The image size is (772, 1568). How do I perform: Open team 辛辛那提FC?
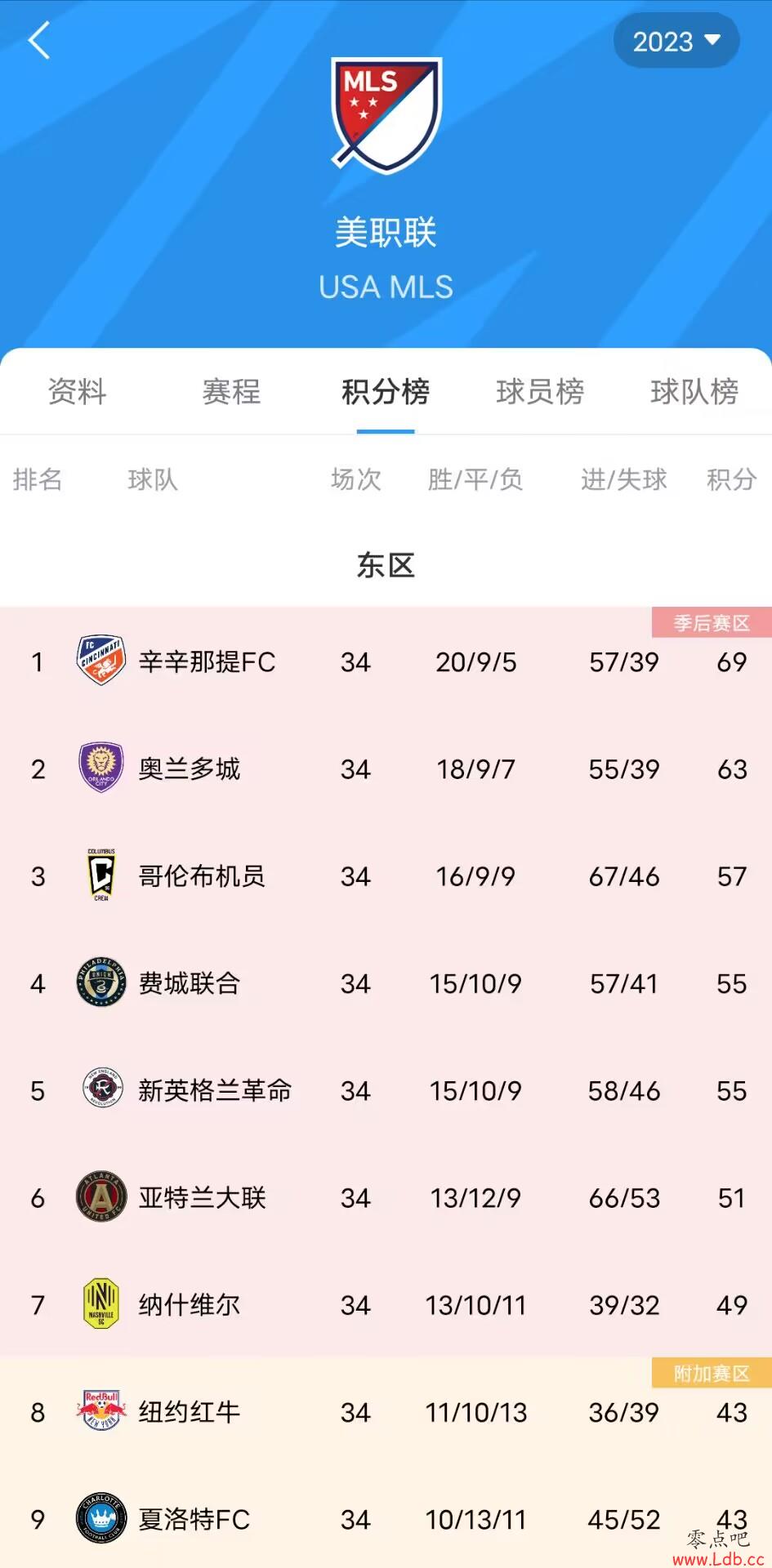(x=206, y=661)
